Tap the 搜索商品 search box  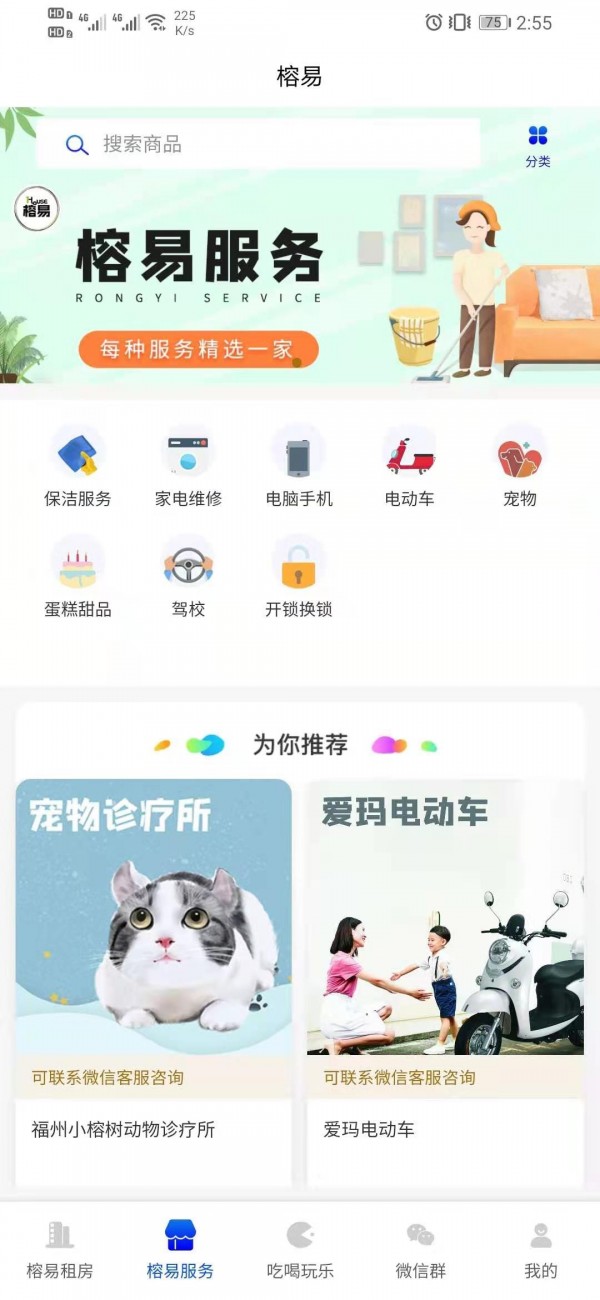pyautogui.click(x=258, y=145)
